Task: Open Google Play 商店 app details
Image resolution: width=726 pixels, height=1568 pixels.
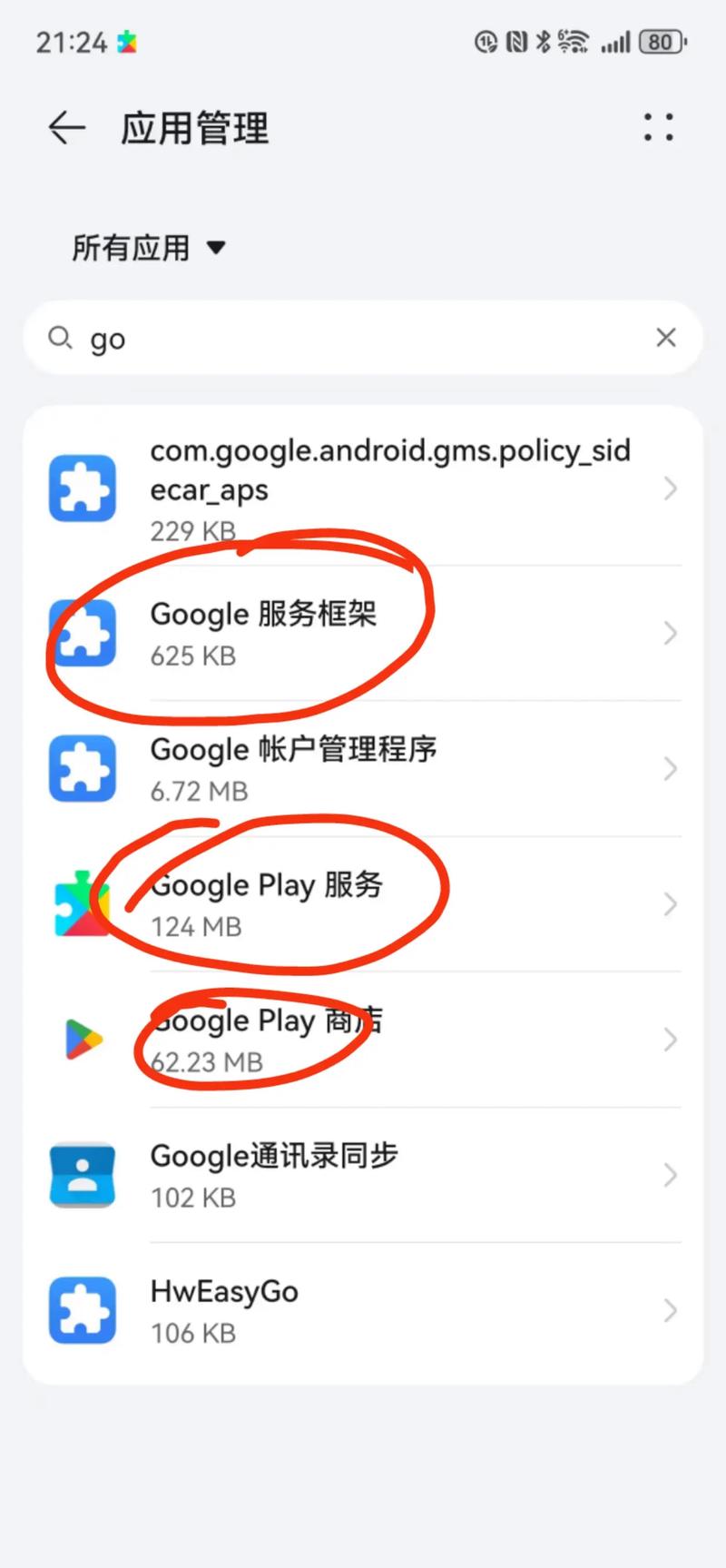Action: (x=363, y=1040)
